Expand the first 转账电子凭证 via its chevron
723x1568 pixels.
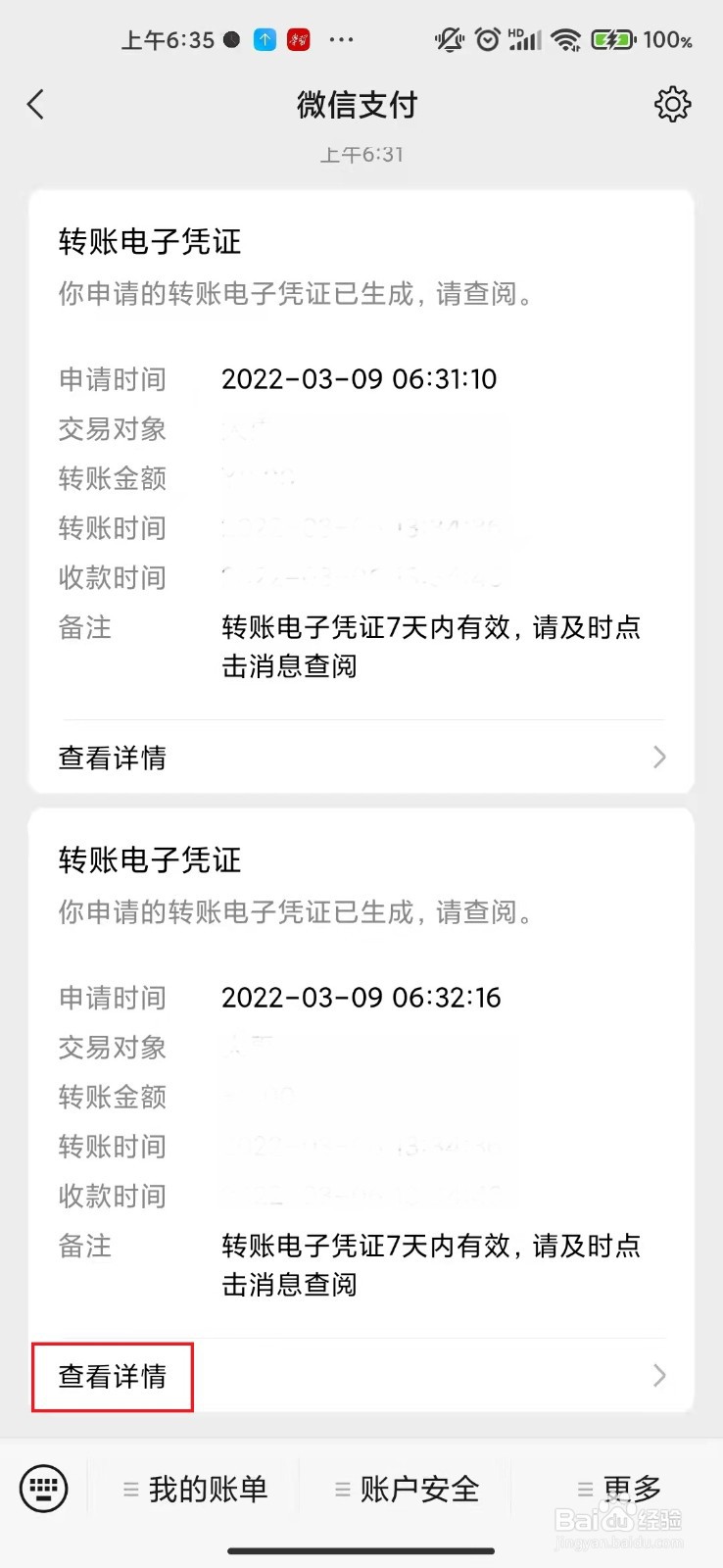click(x=659, y=758)
